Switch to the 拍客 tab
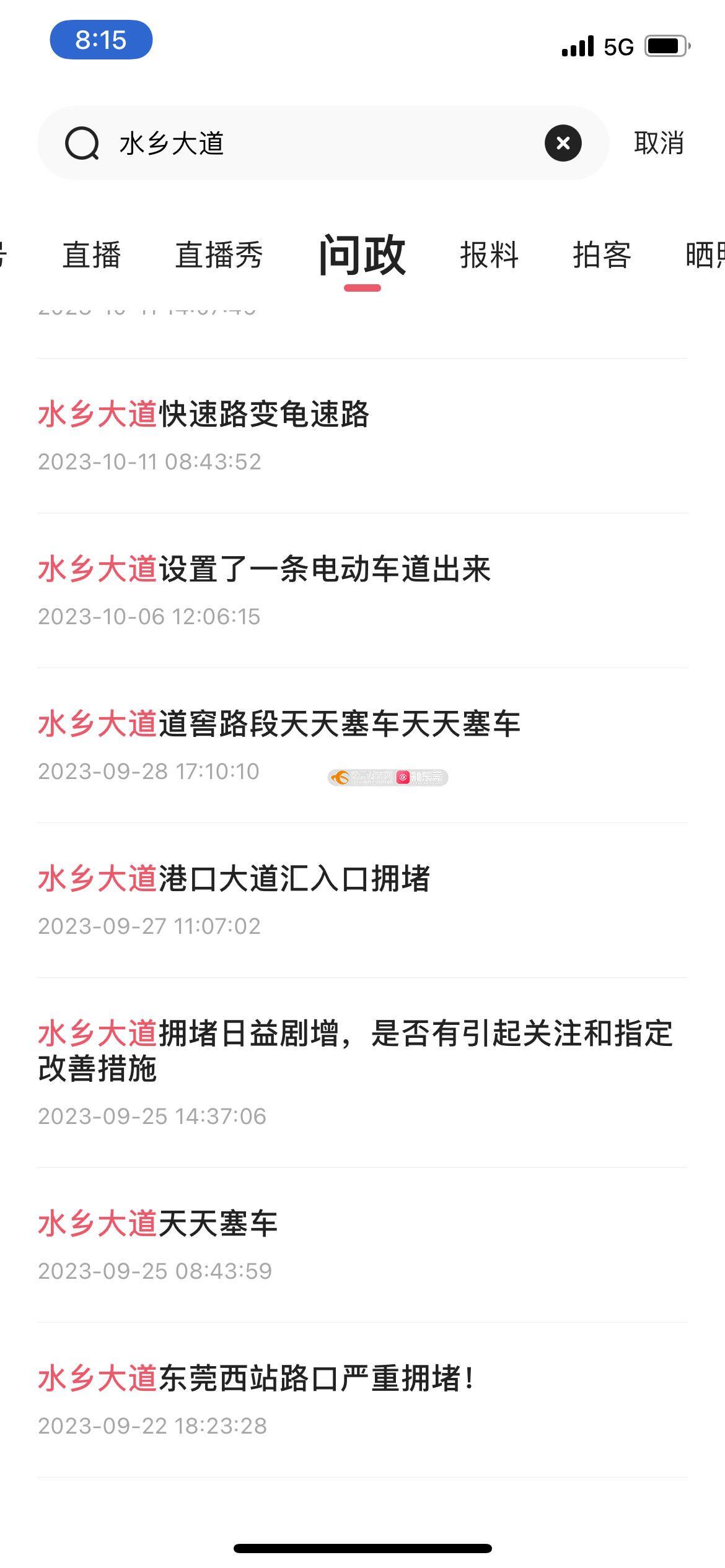 [x=602, y=255]
